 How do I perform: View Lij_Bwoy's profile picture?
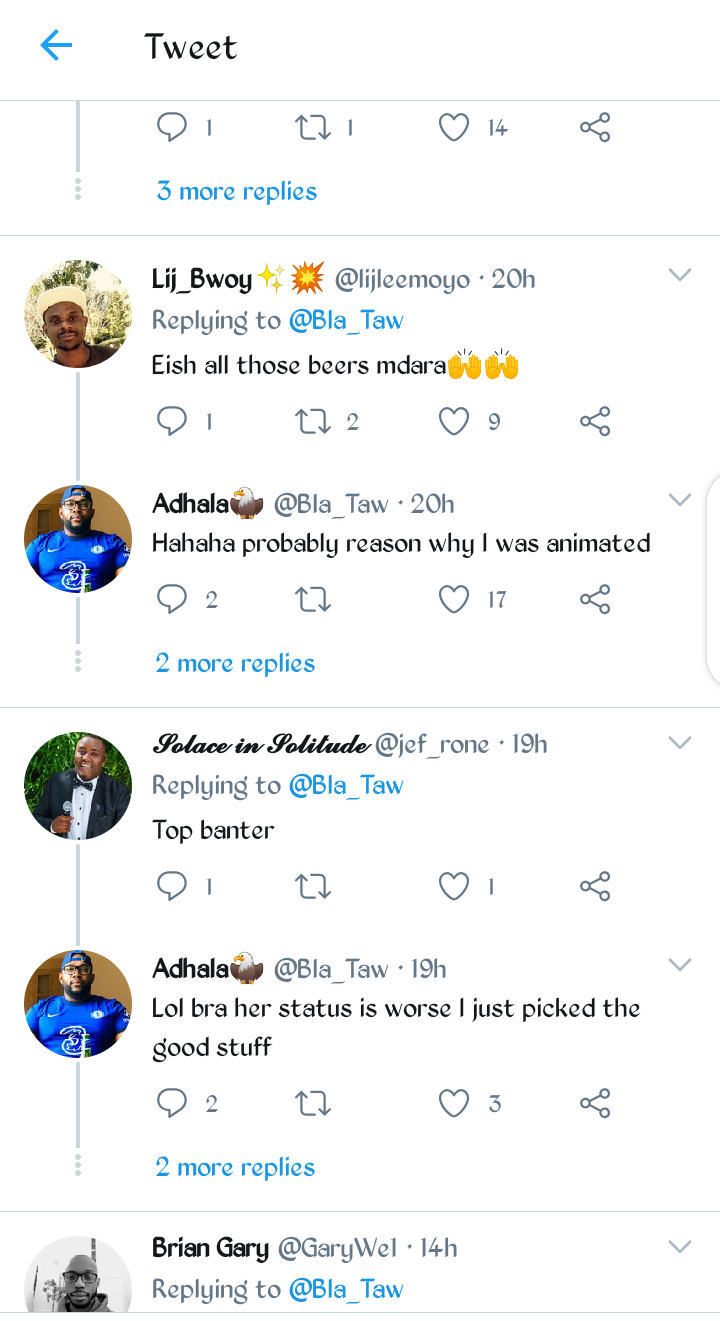click(x=78, y=314)
